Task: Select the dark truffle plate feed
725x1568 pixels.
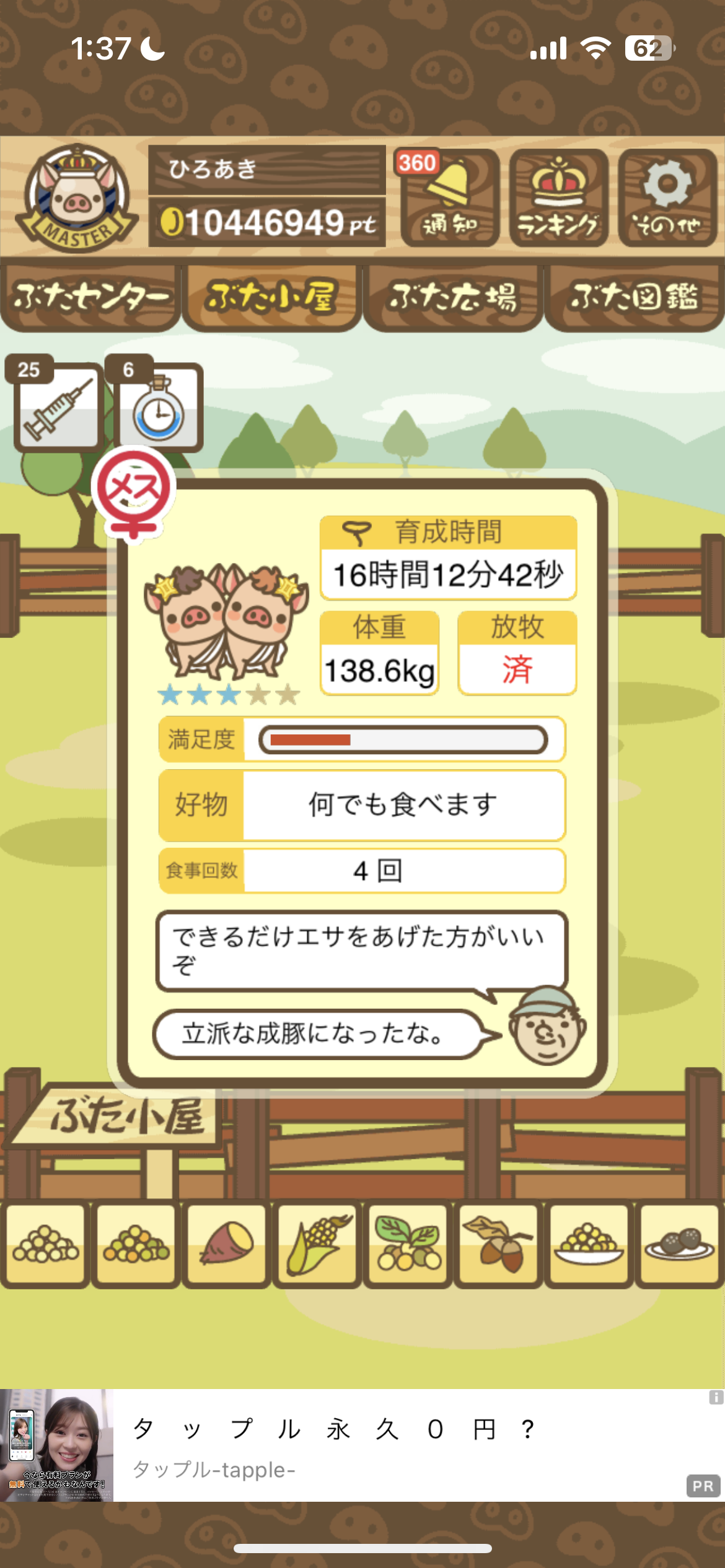Action: pos(679,1244)
